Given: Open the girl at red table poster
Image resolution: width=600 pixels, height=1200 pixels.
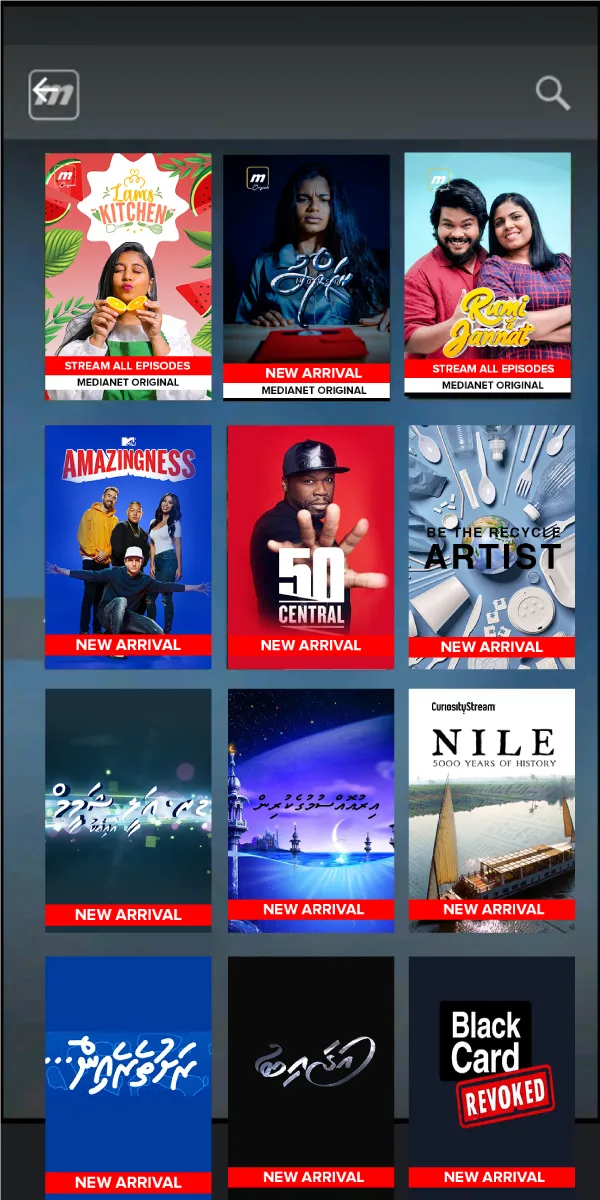Looking at the screenshot, I should (306, 276).
